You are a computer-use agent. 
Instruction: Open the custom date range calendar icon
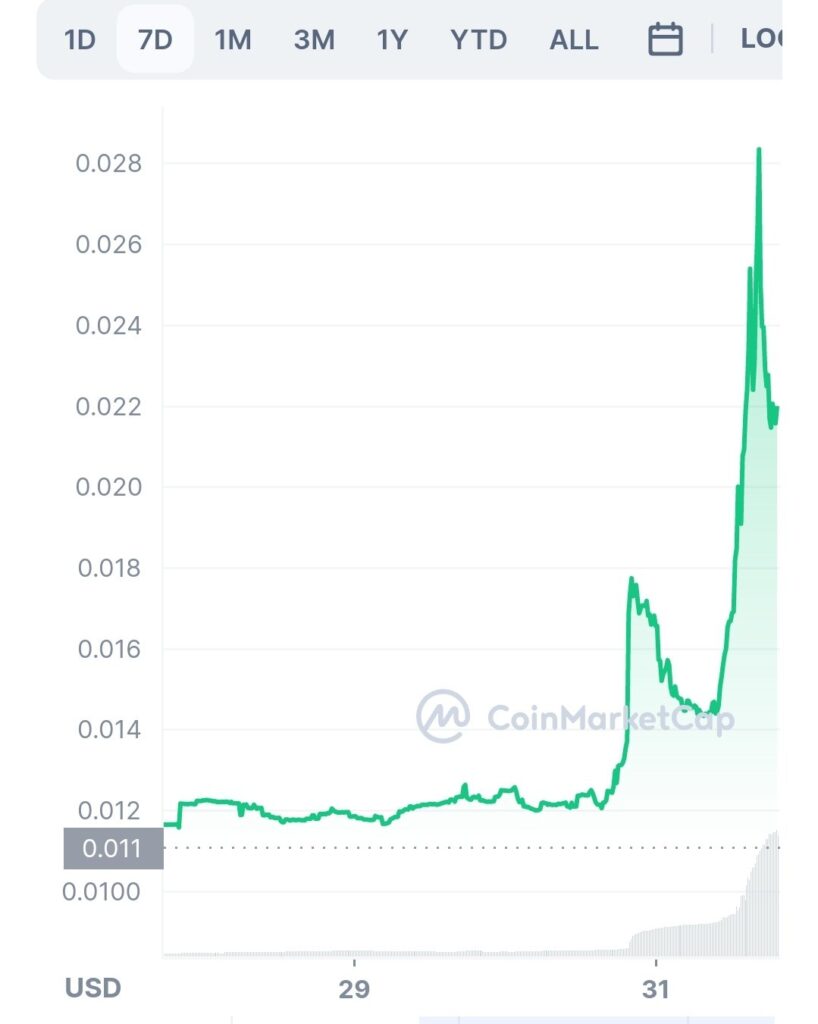tap(664, 39)
